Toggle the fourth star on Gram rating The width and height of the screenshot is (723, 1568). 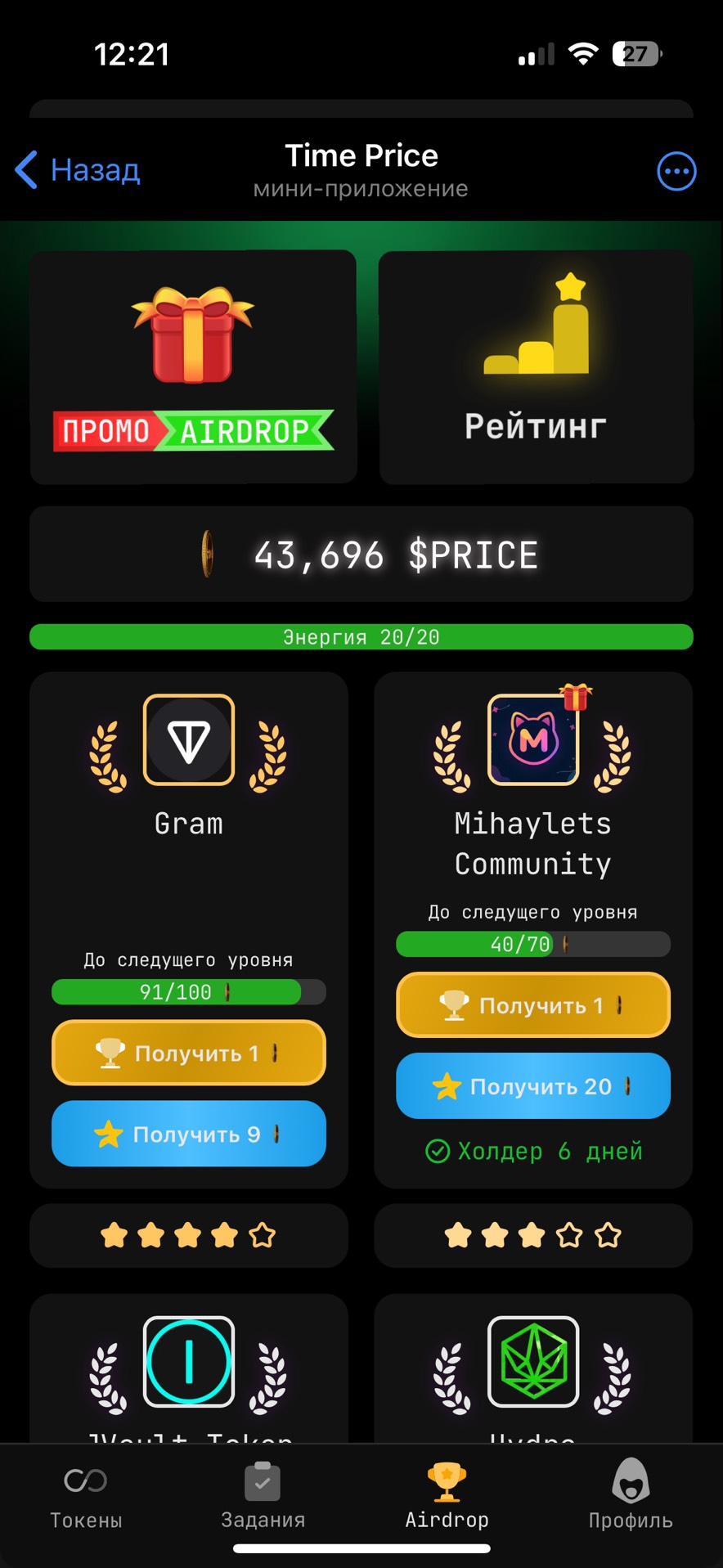(x=225, y=1236)
